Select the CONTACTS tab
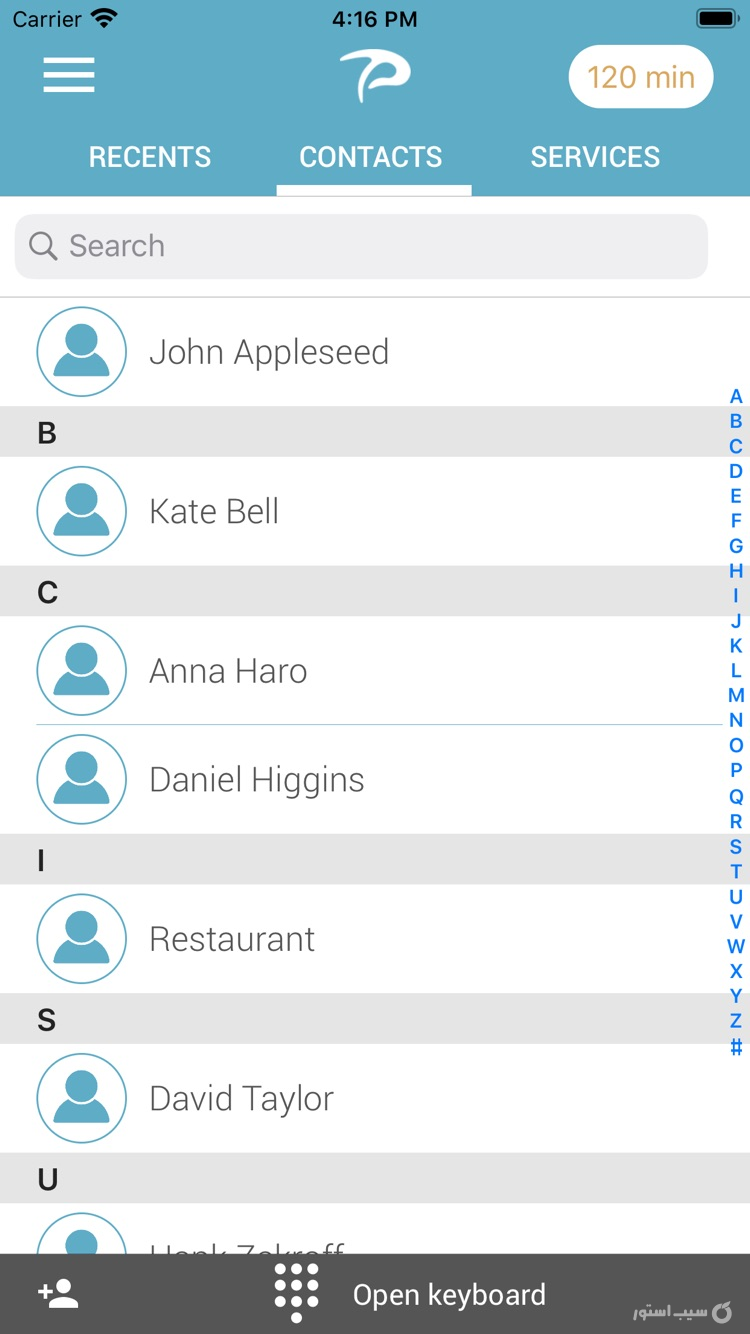 [x=371, y=156]
